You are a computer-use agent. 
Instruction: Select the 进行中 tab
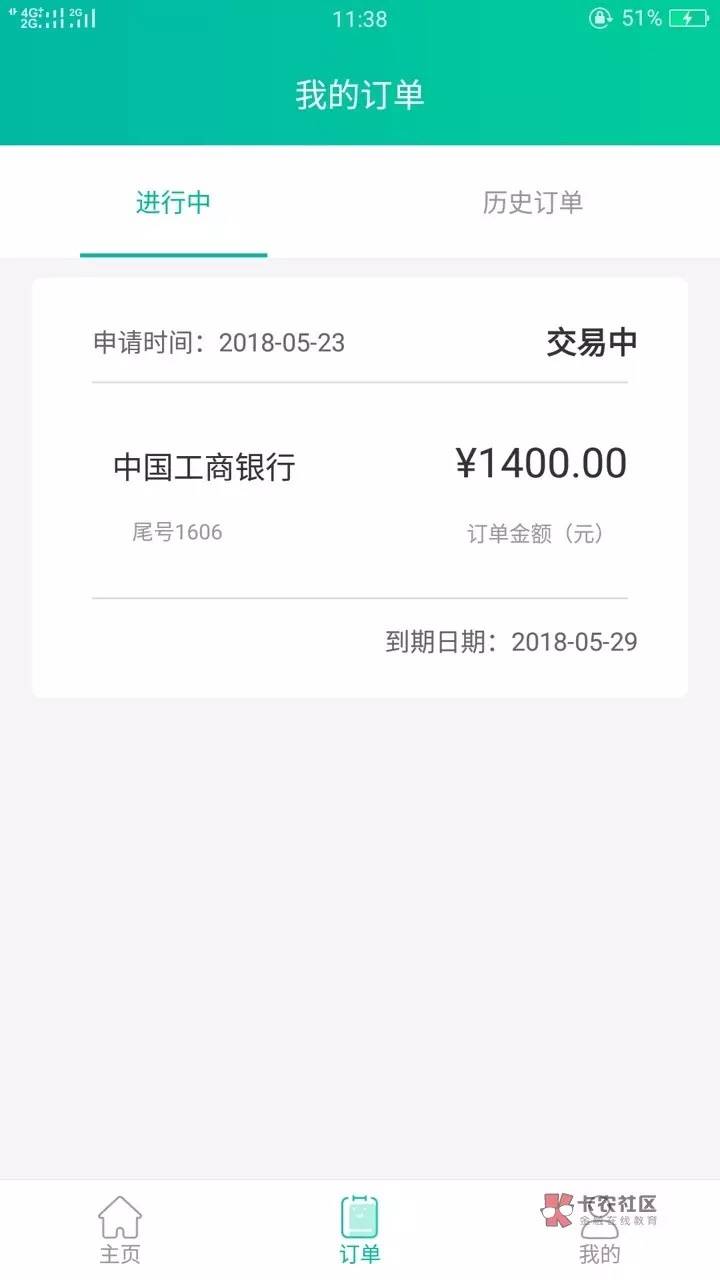[173, 203]
